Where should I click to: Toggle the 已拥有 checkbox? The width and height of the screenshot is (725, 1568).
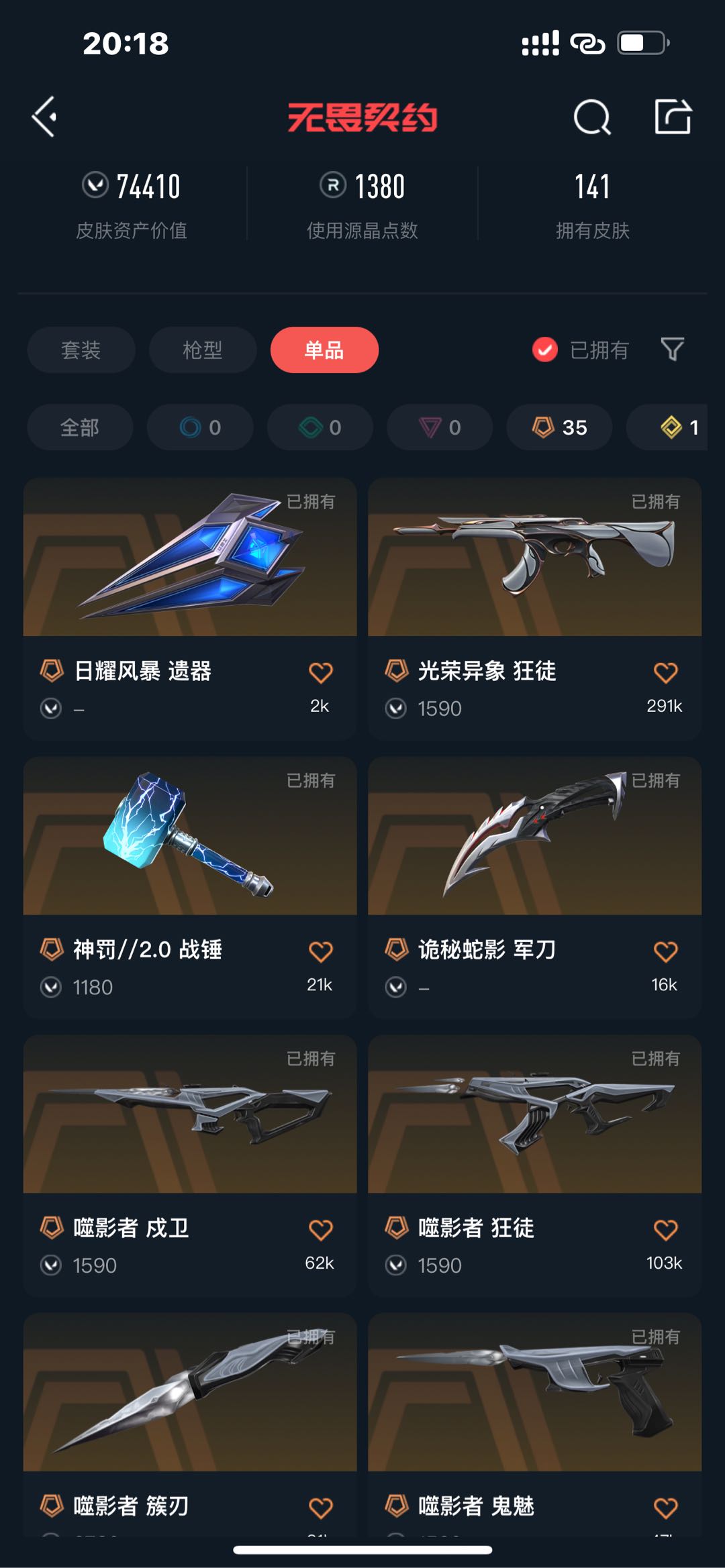coord(544,350)
